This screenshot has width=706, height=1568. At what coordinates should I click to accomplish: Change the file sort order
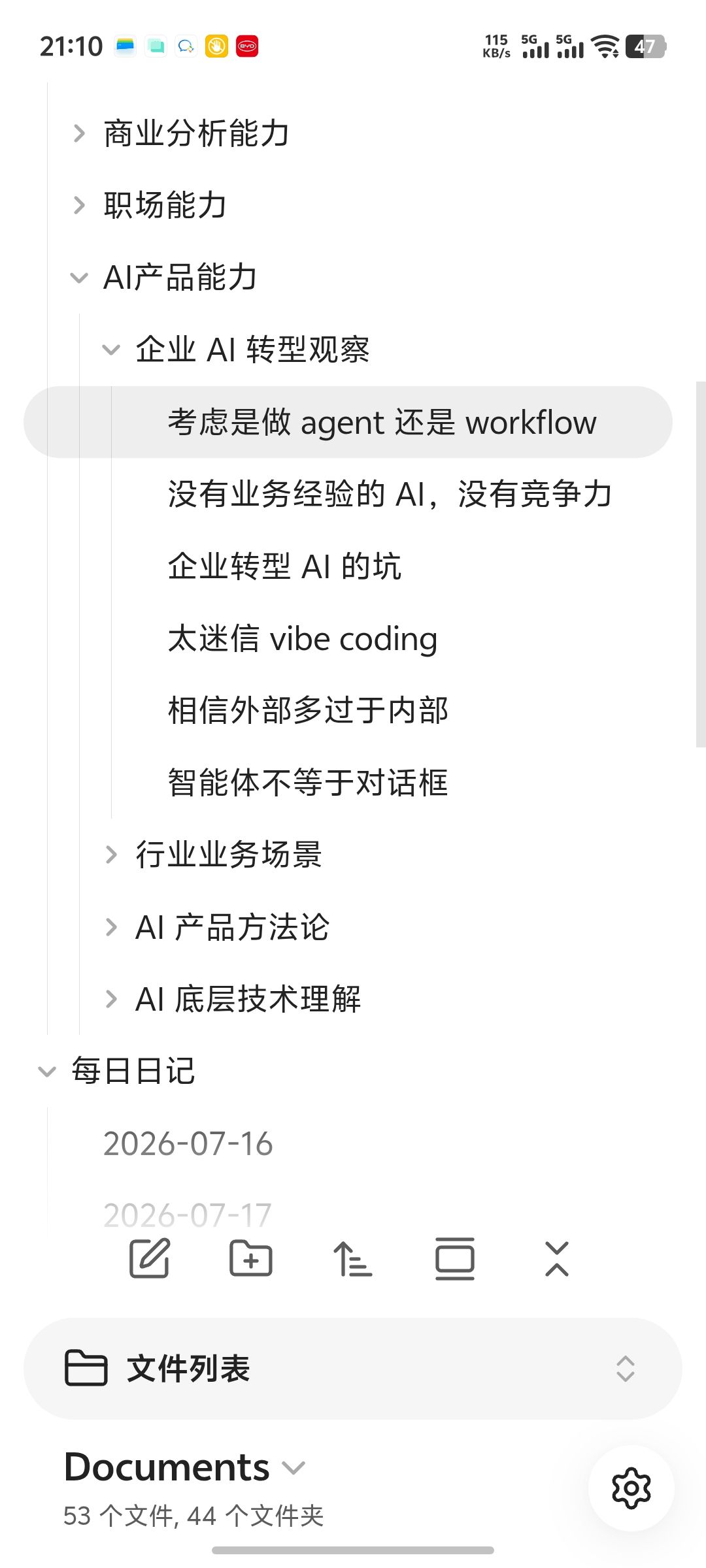point(353,1258)
